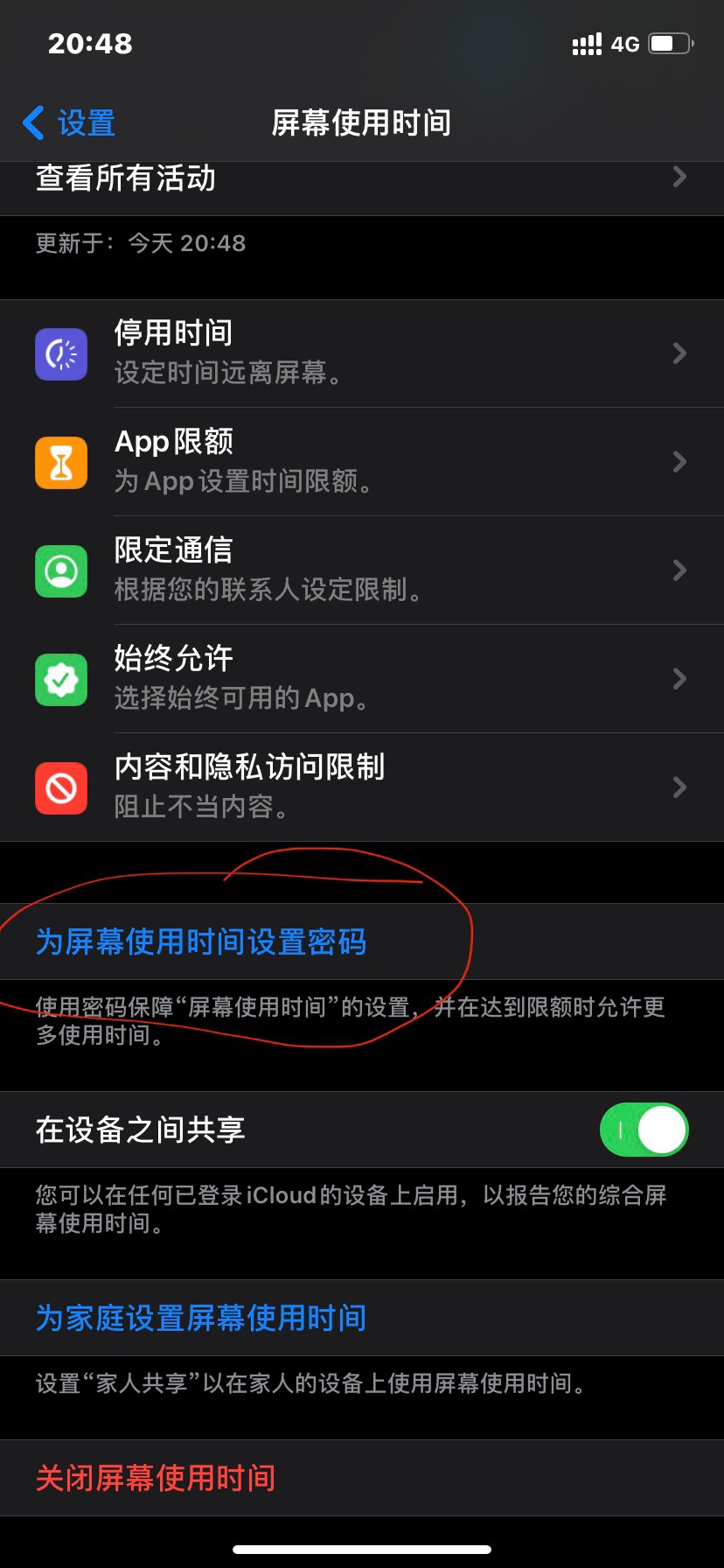Open App限额 settings
724x1568 pixels.
(x=350, y=462)
